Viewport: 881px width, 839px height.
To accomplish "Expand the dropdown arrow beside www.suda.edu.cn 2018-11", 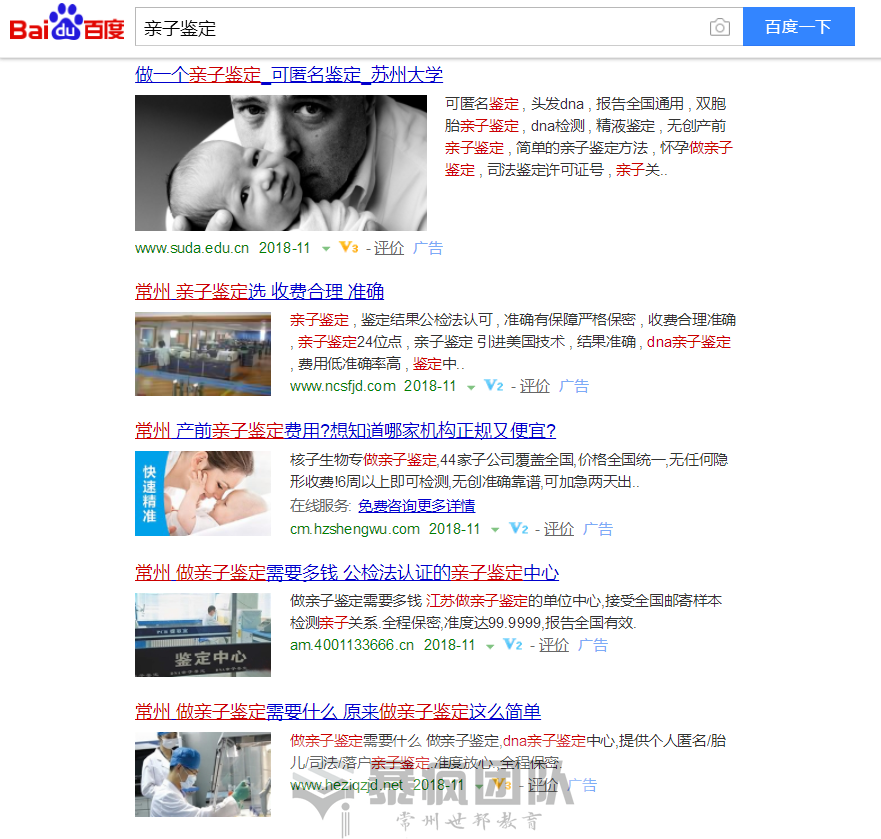I will click(326, 249).
